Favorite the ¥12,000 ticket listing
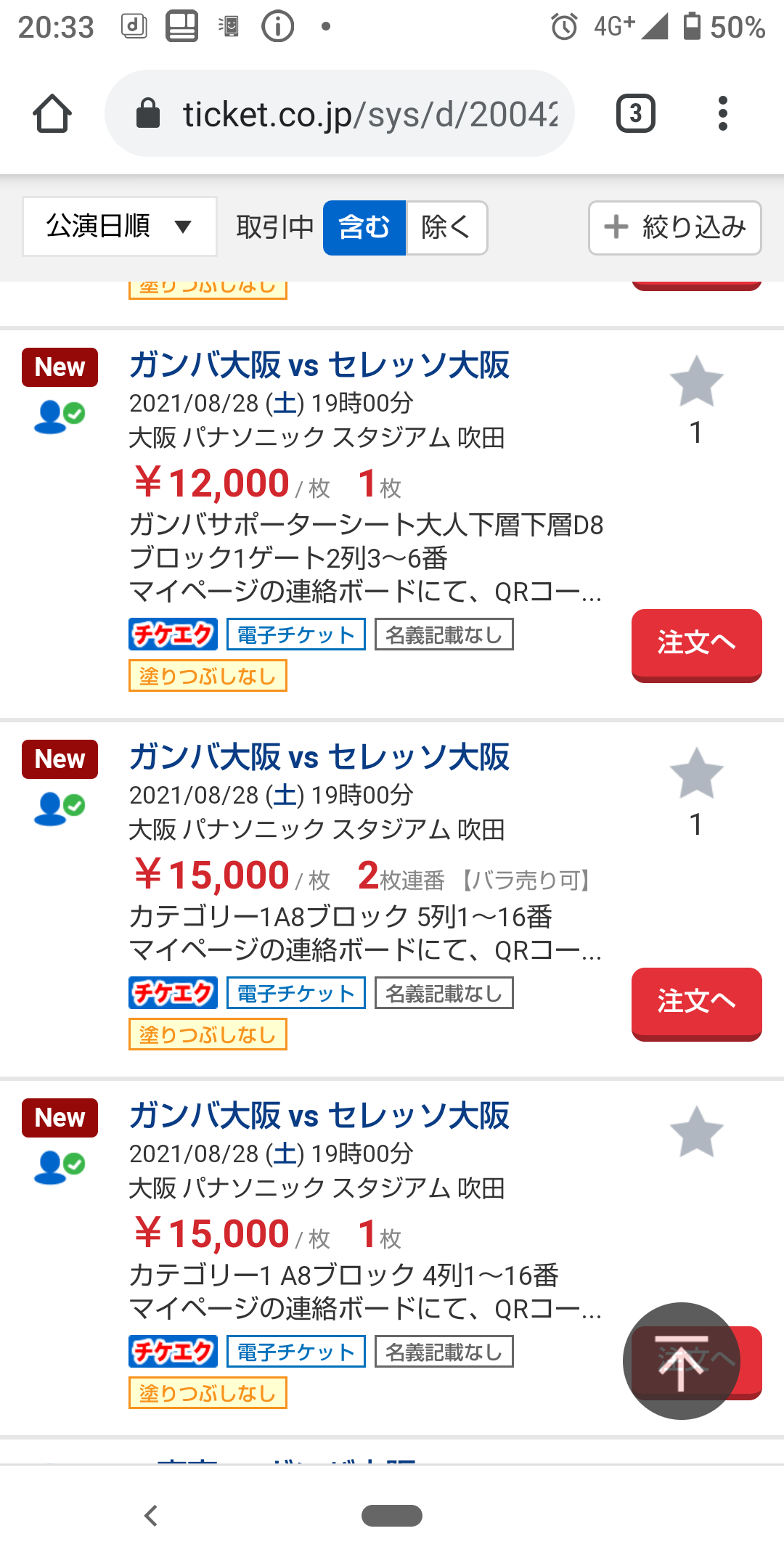 (x=696, y=382)
